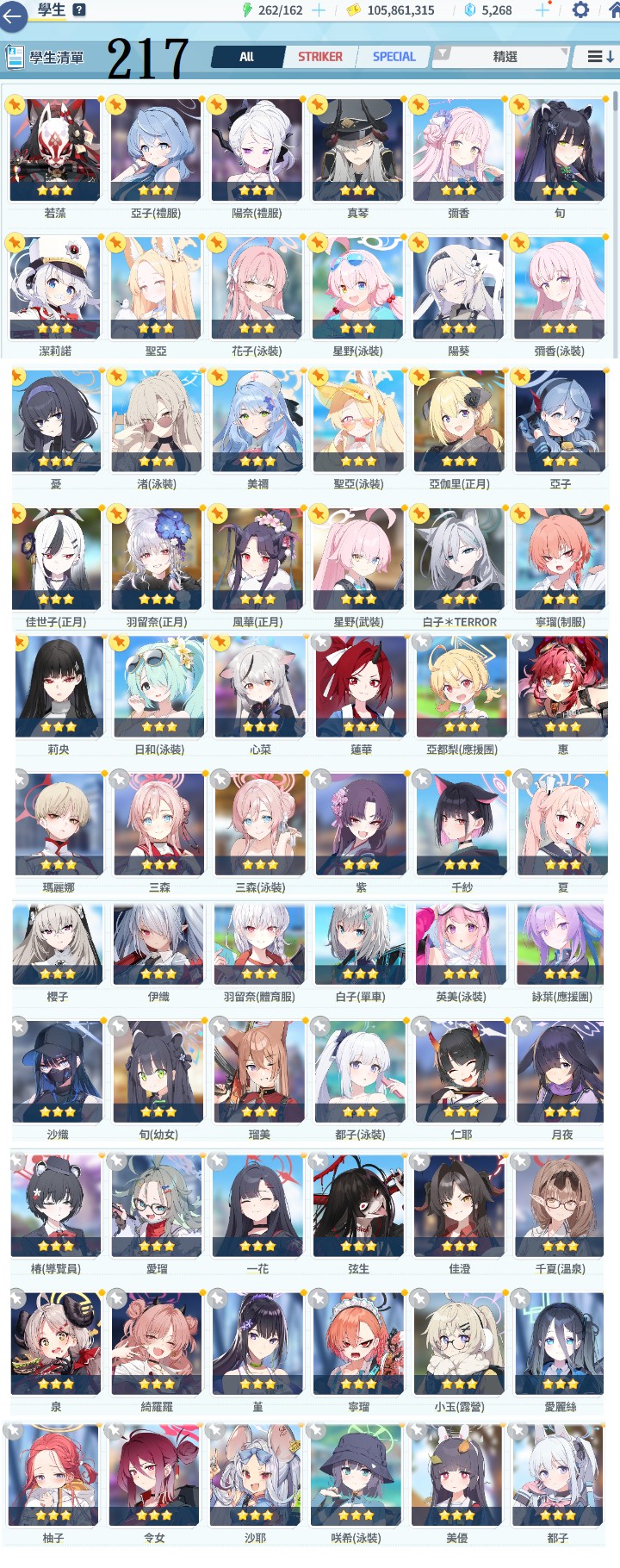Open student card 若藻
Viewport: 620px width, 1568px height.
pos(55,152)
